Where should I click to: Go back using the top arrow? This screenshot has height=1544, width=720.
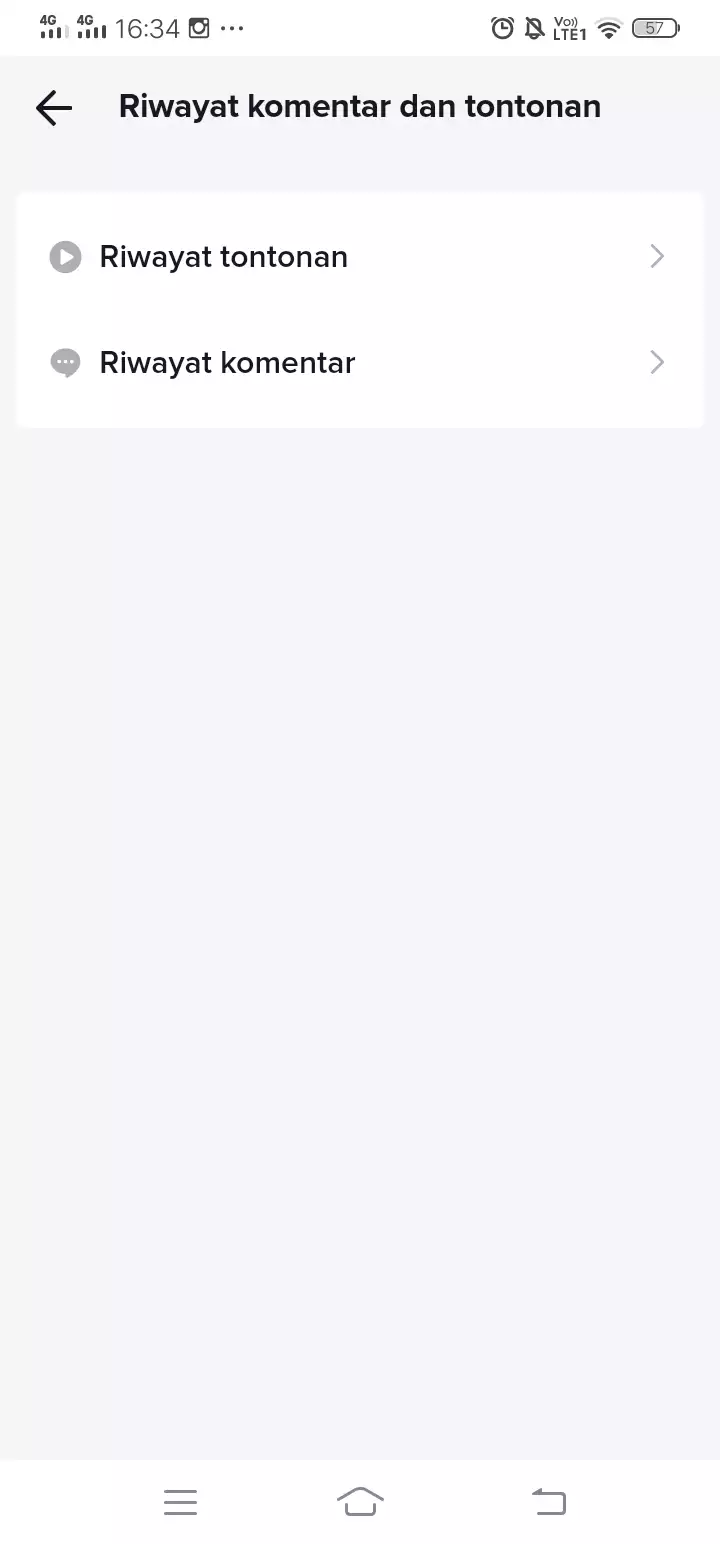(54, 108)
